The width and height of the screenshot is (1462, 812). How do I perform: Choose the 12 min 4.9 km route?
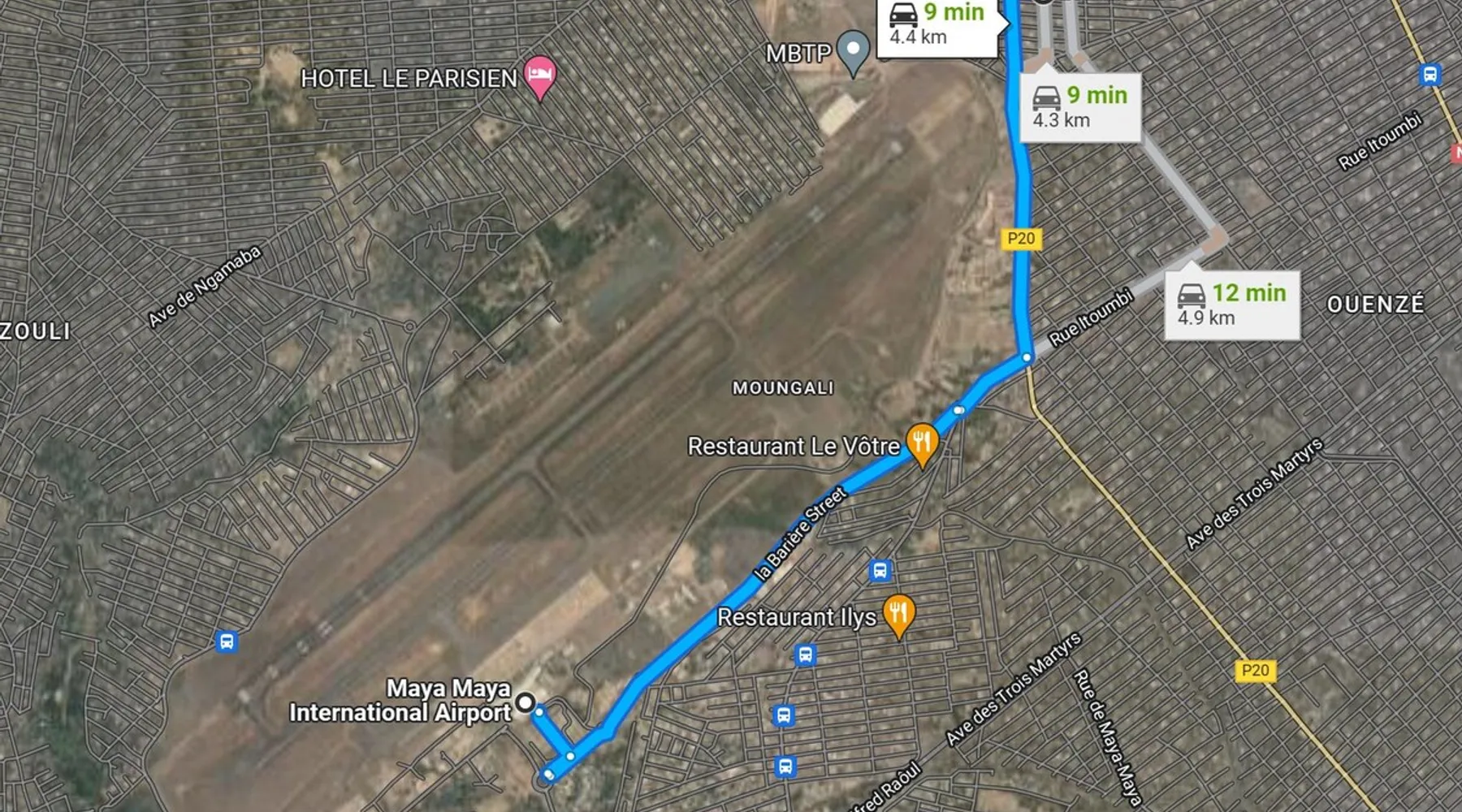coord(1231,304)
